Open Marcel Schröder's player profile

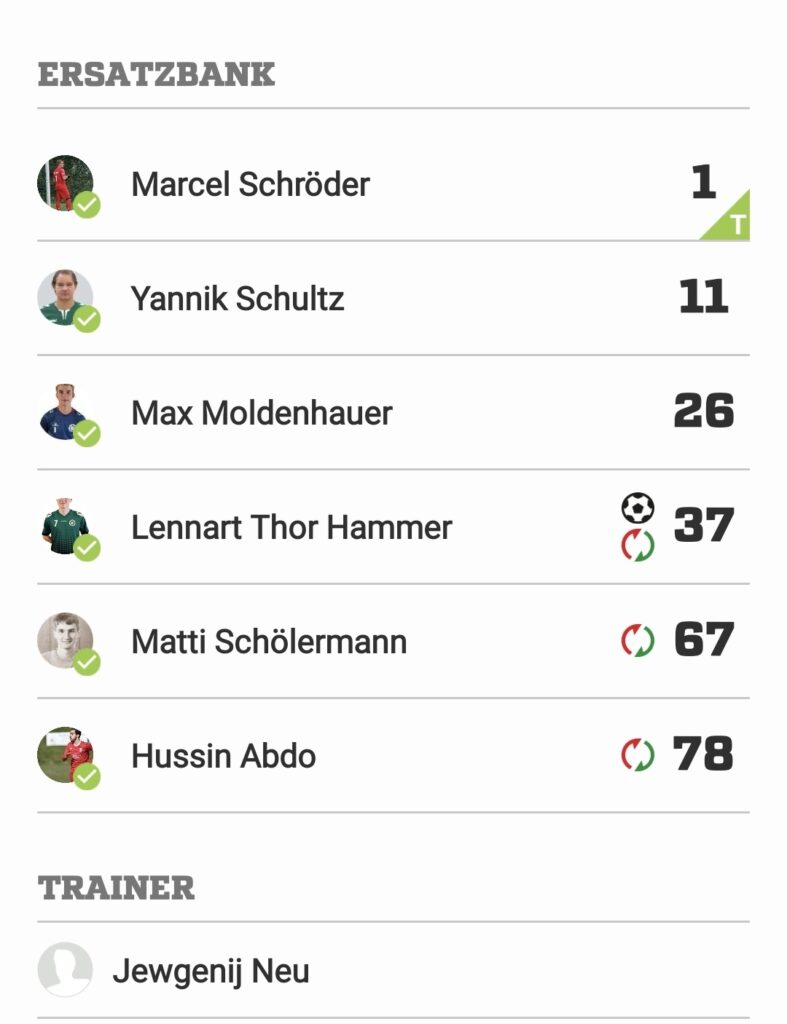click(250, 185)
